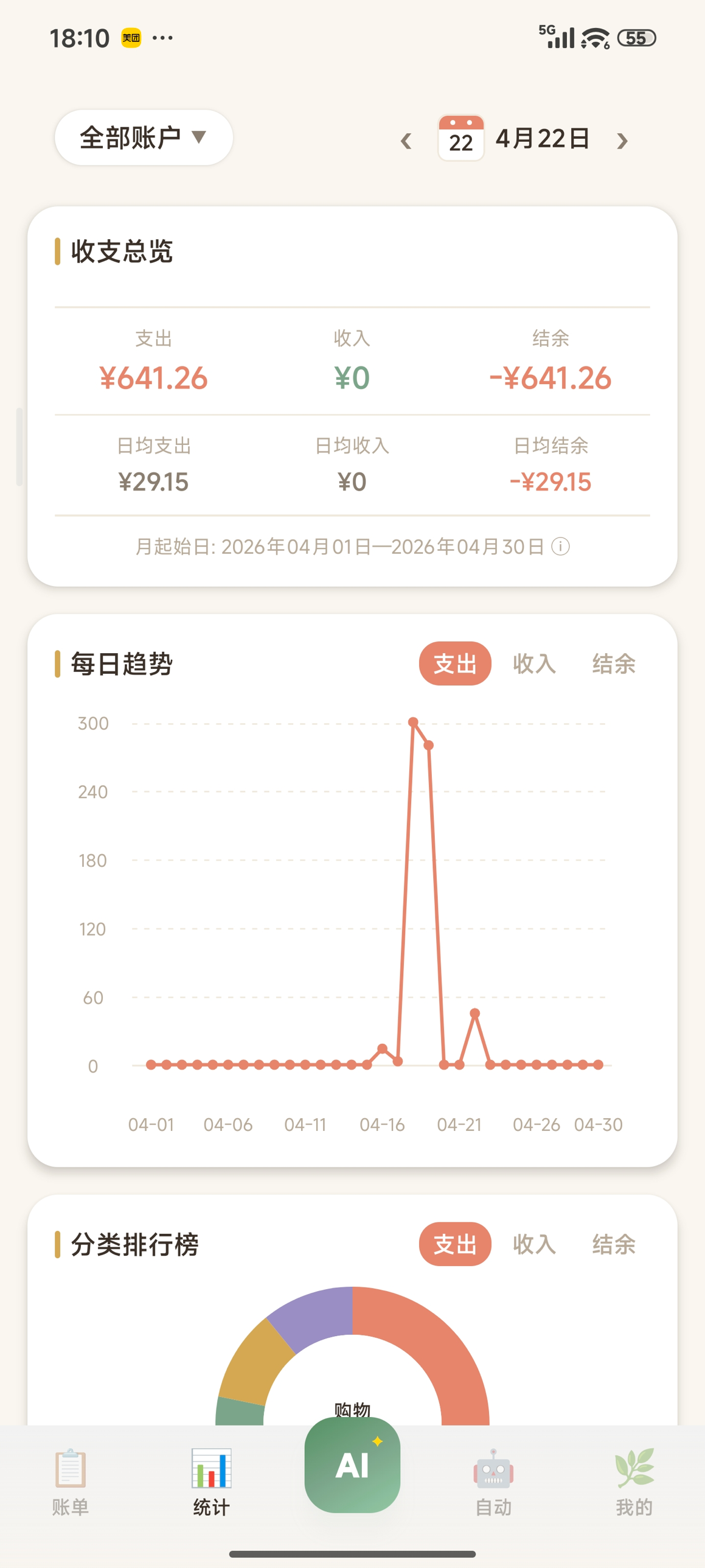Open the month range info icon
The width and height of the screenshot is (705, 1568).
560,547
